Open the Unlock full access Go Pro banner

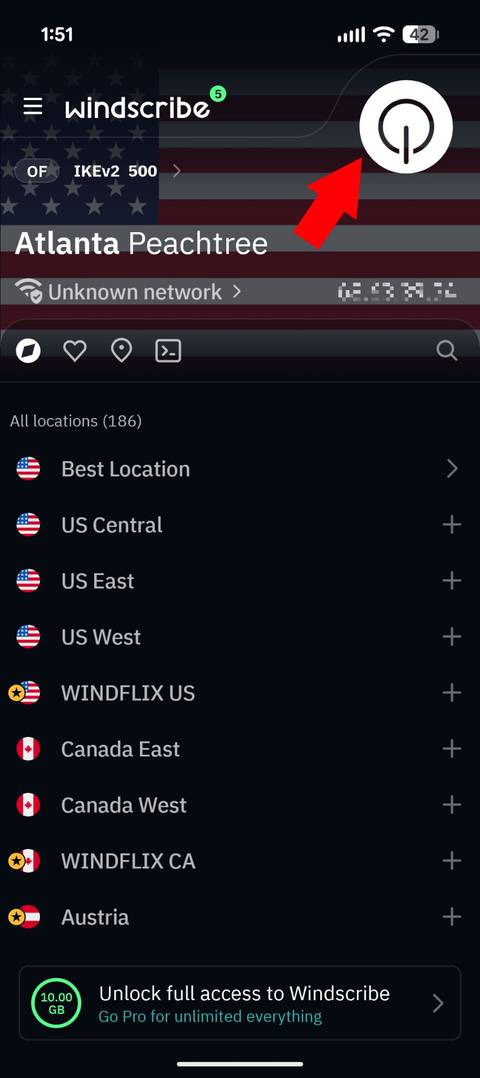tap(240, 1003)
